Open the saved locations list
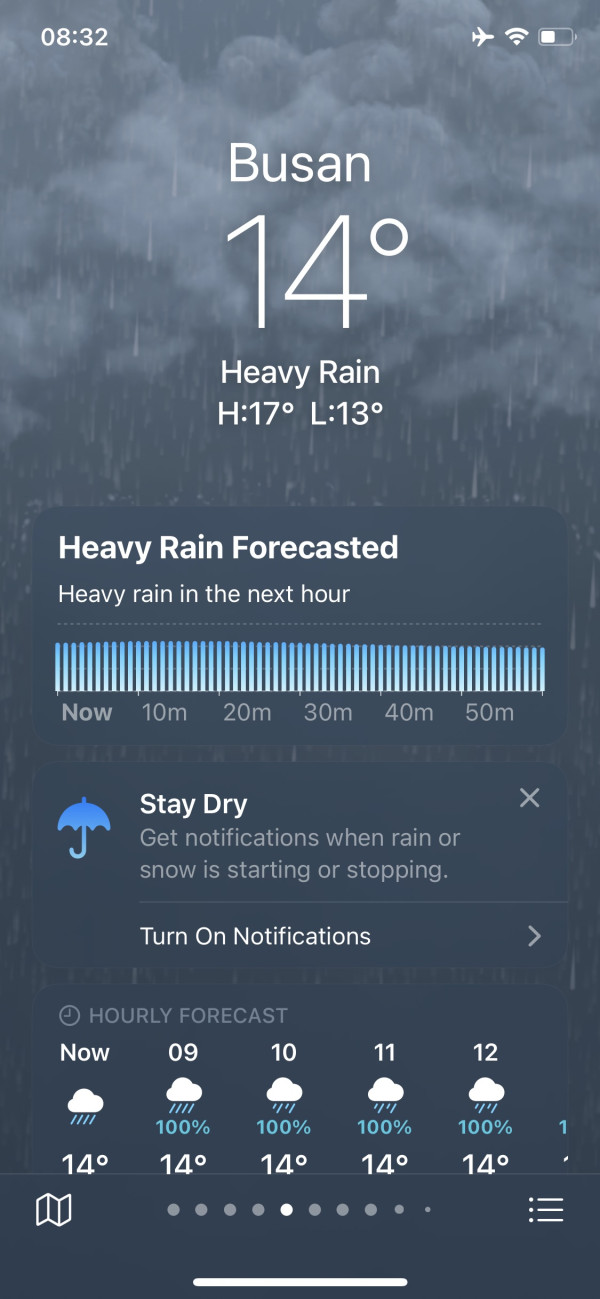This screenshot has height=1299, width=600. tap(545, 1210)
